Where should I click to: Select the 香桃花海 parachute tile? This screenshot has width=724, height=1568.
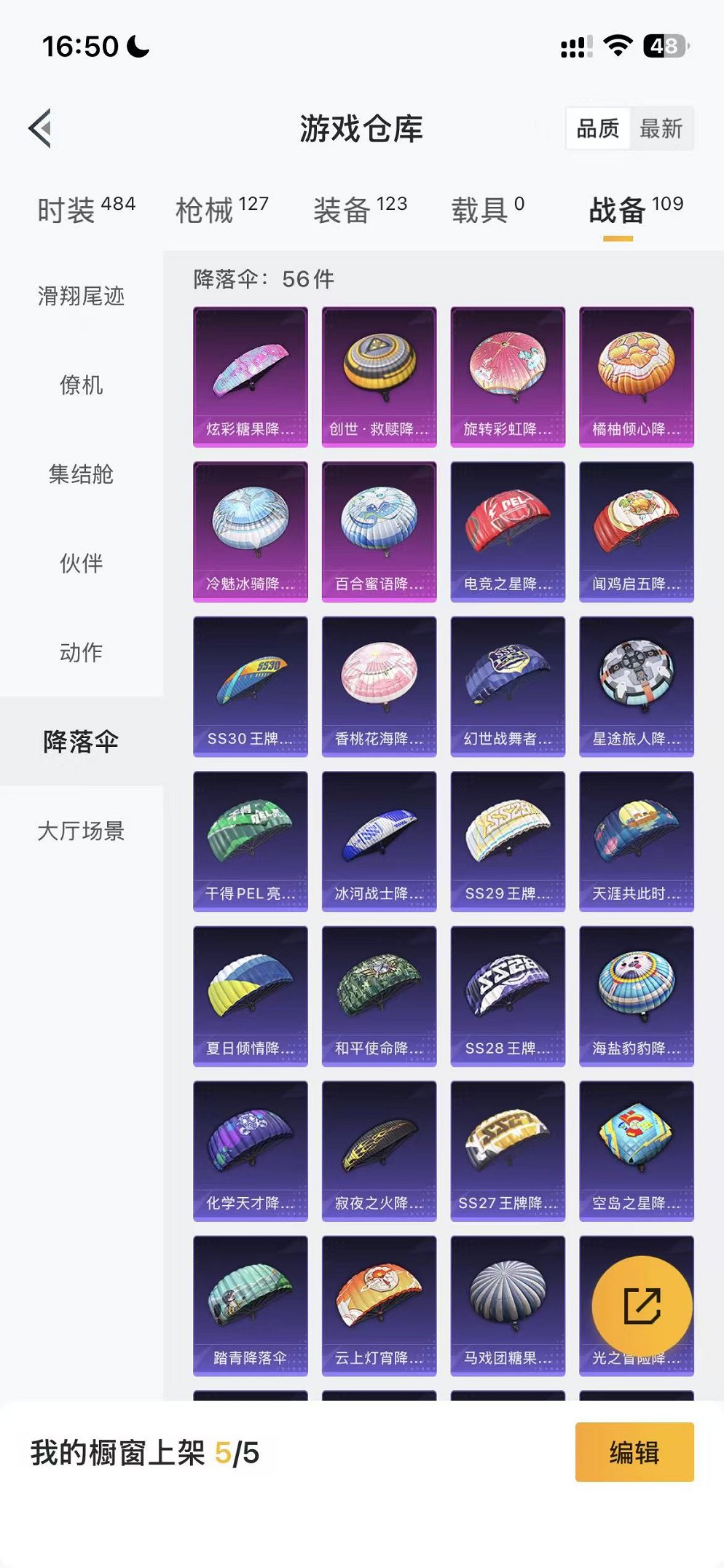(379, 686)
